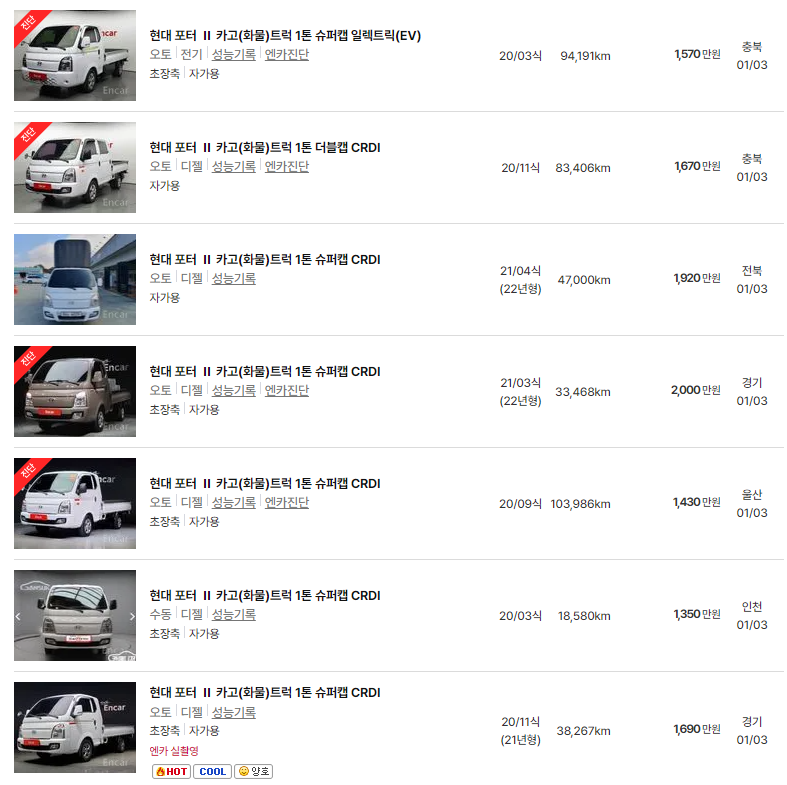
Task: Open the 1,690만원 엔카 실촬영 truck listing
Action: 265,693
